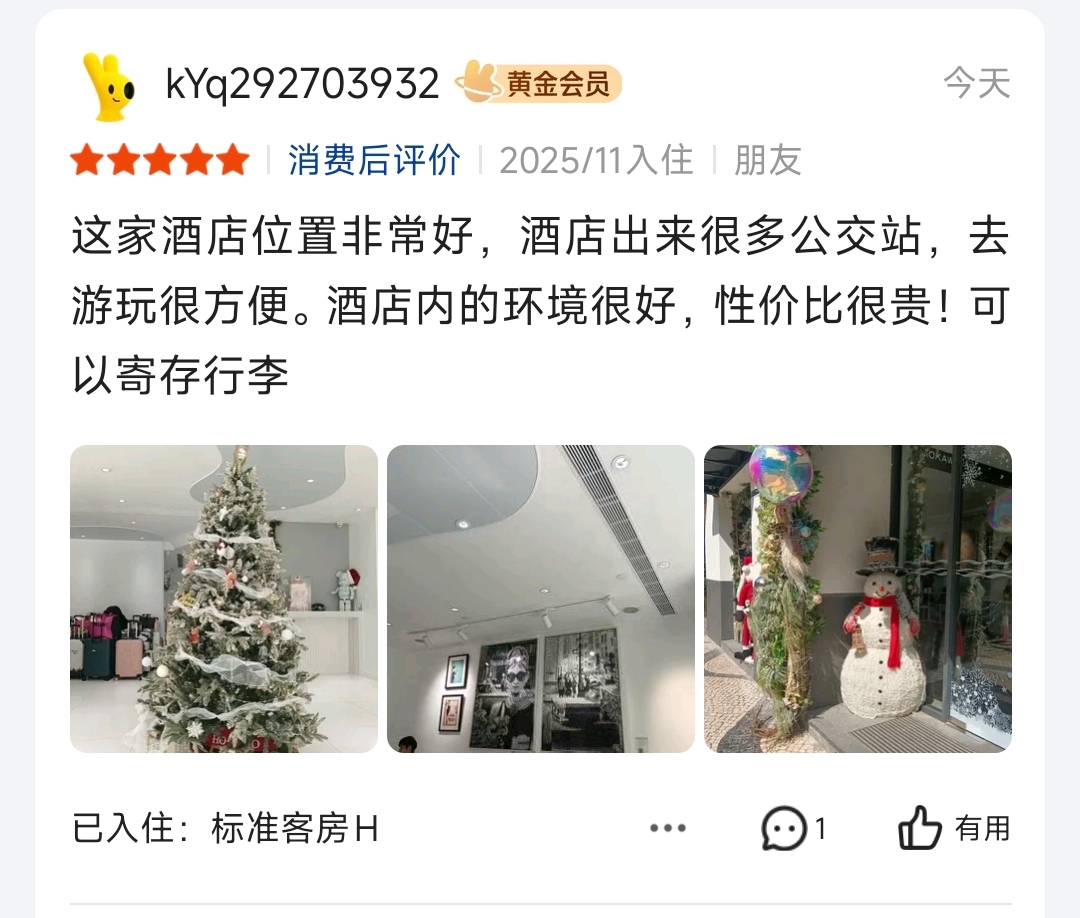Open reviewer kYq292703932's avatar
This screenshot has height=918, width=1080.
click(x=110, y=86)
